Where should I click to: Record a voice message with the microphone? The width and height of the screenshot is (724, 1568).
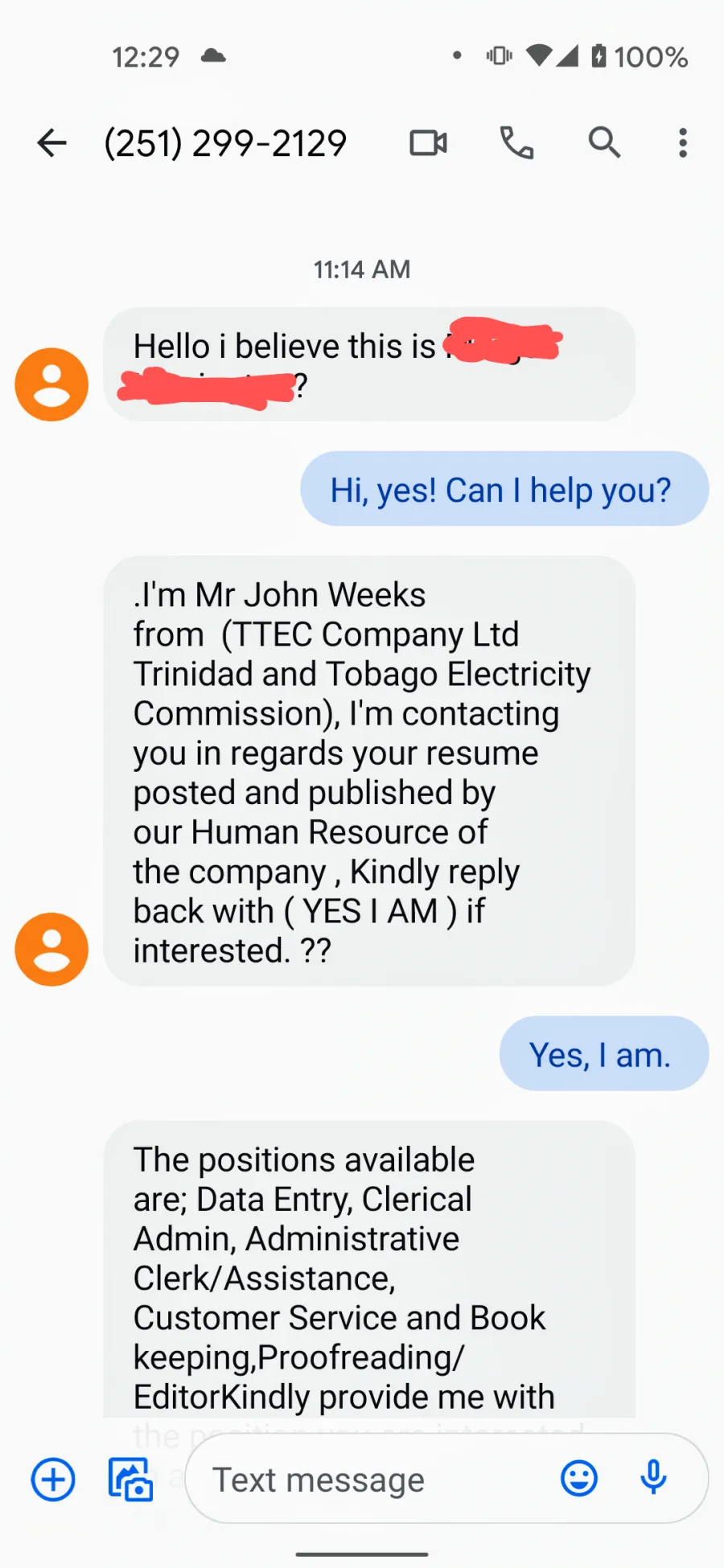tap(653, 1477)
